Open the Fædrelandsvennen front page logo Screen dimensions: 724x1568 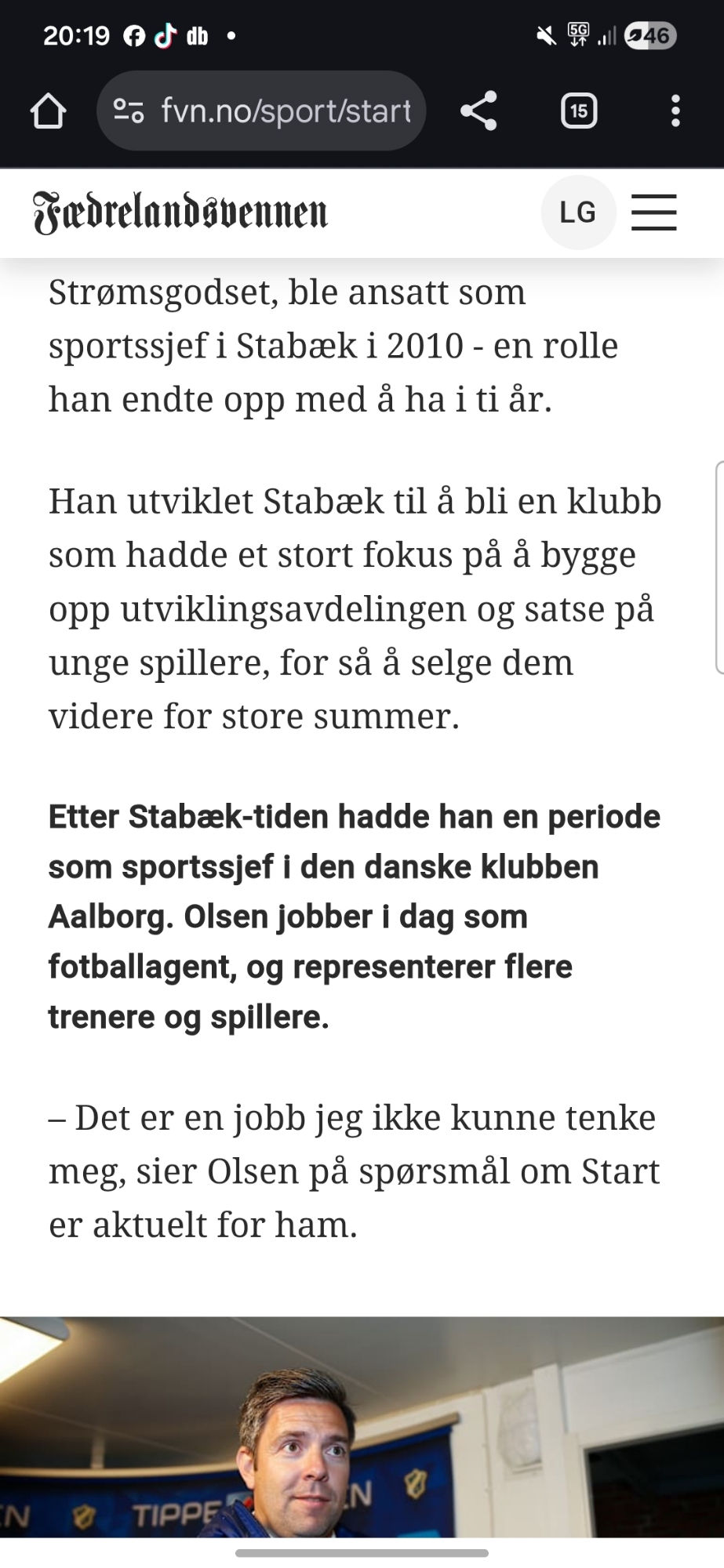click(x=180, y=212)
